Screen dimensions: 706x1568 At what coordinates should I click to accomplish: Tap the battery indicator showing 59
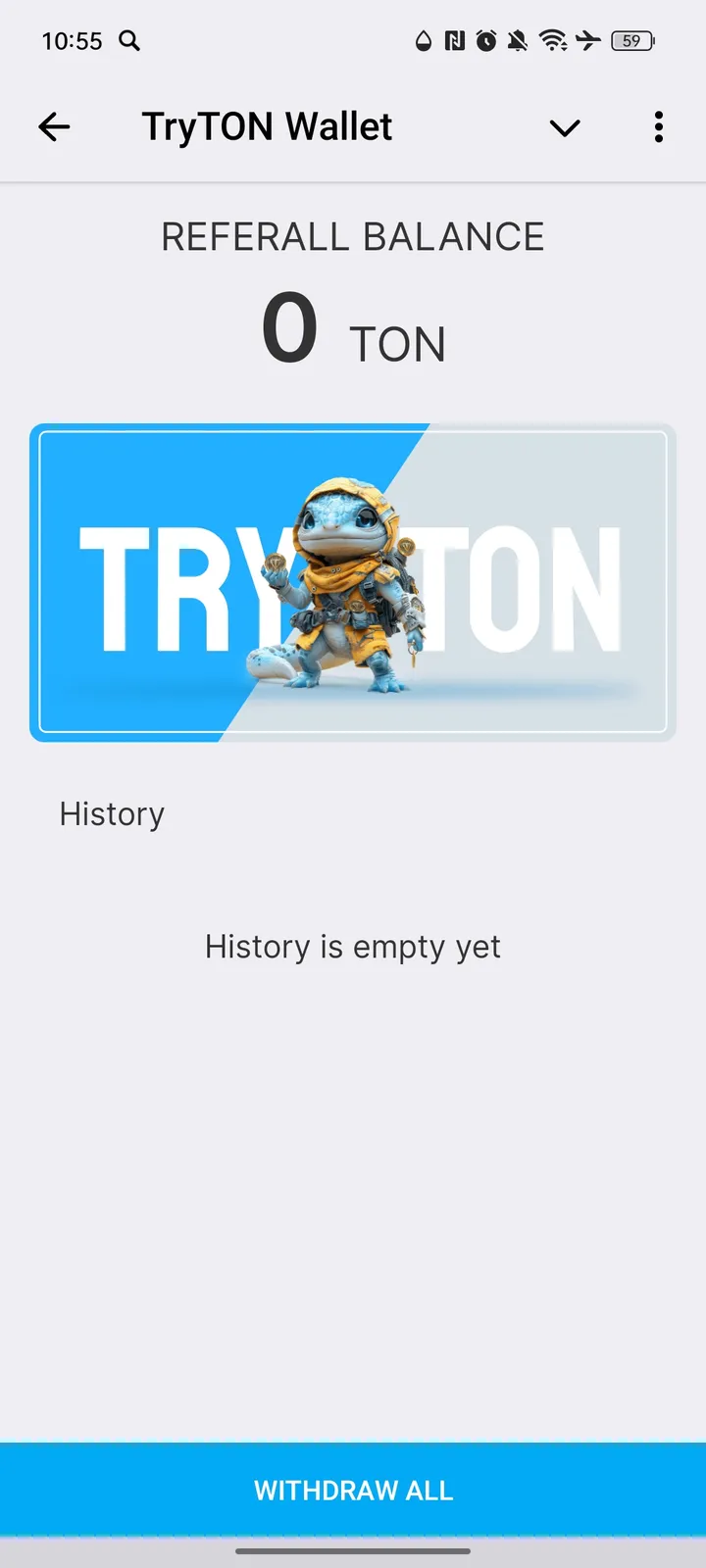[x=632, y=40]
